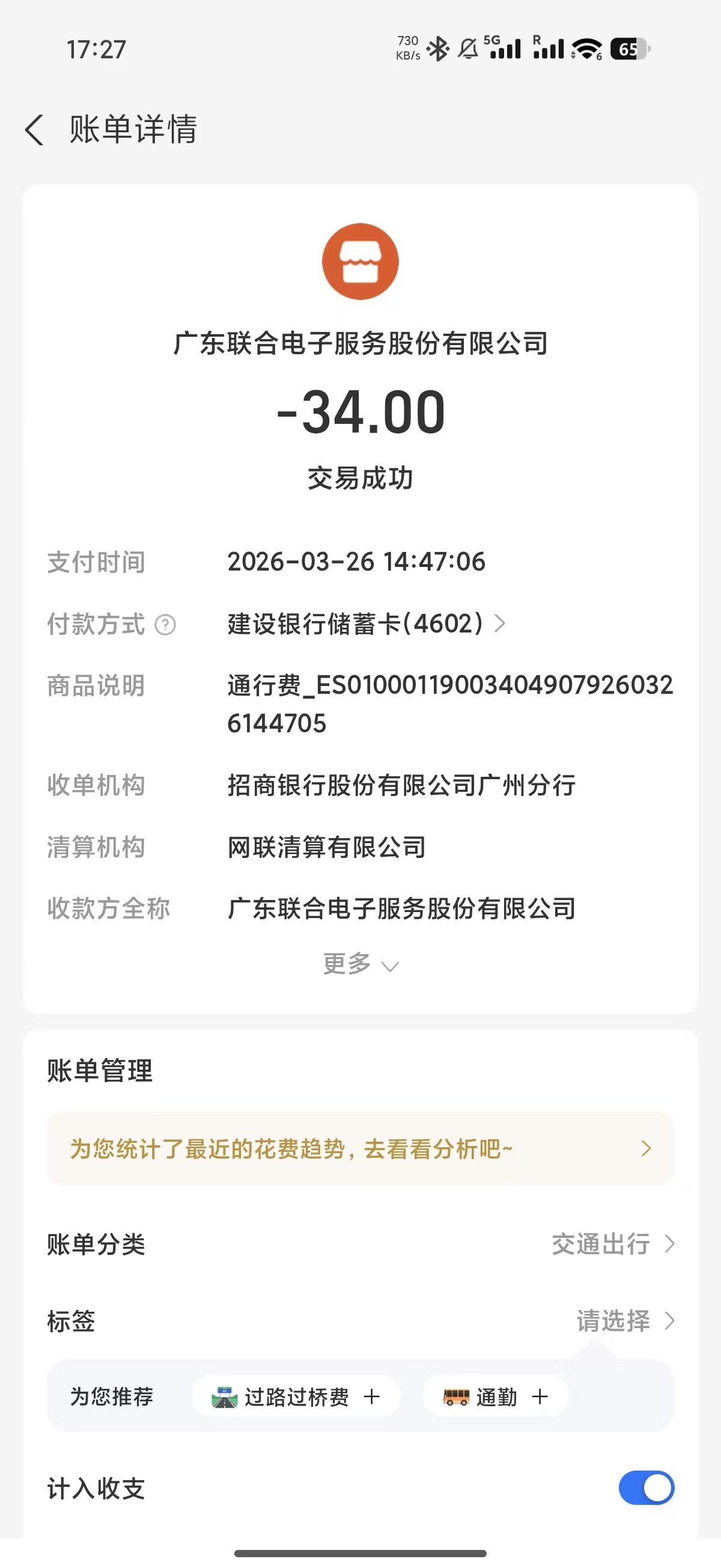This screenshot has height=1568, width=721.
Task: Add the 过路过桥费 recommended tag
Action: [296, 1396]
